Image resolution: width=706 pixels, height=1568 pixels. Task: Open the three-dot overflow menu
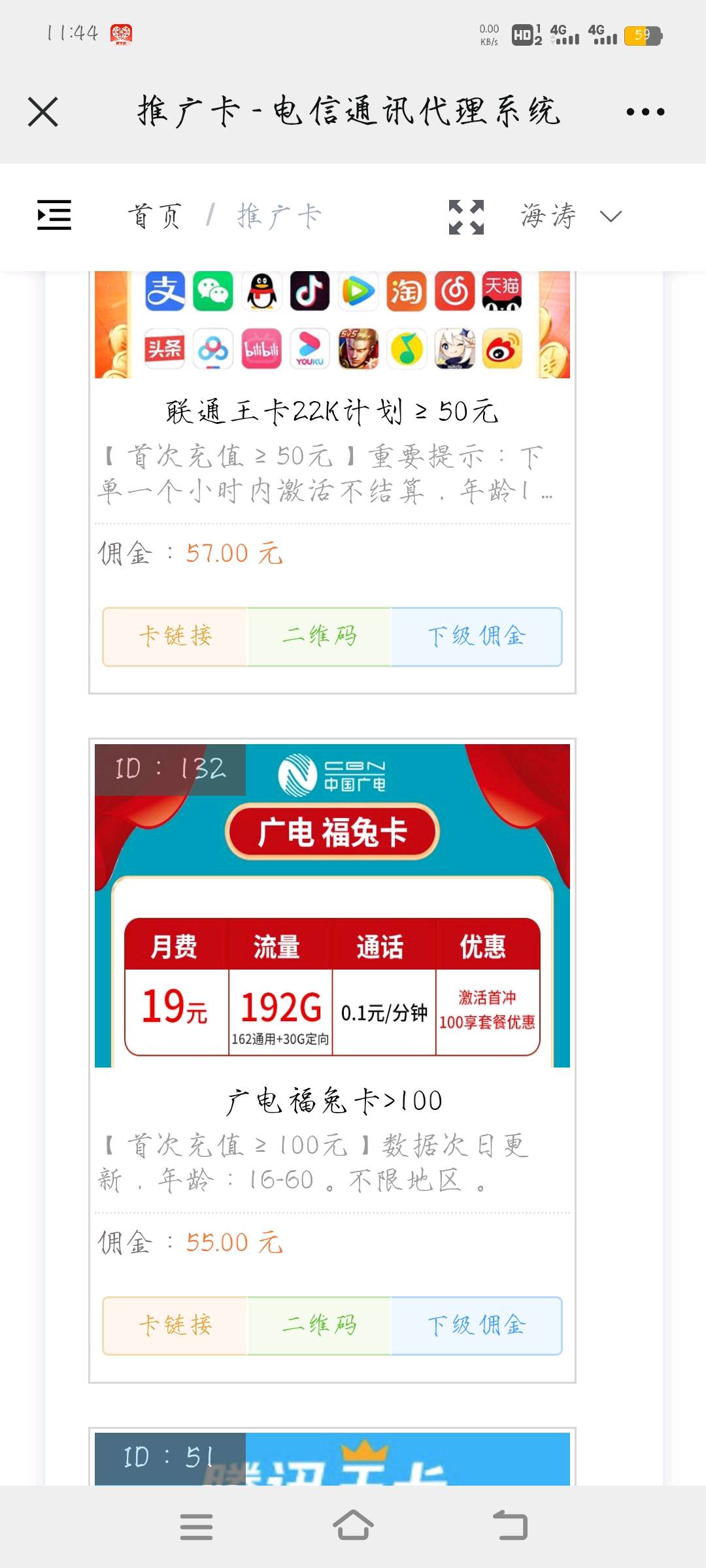(645, 112)
